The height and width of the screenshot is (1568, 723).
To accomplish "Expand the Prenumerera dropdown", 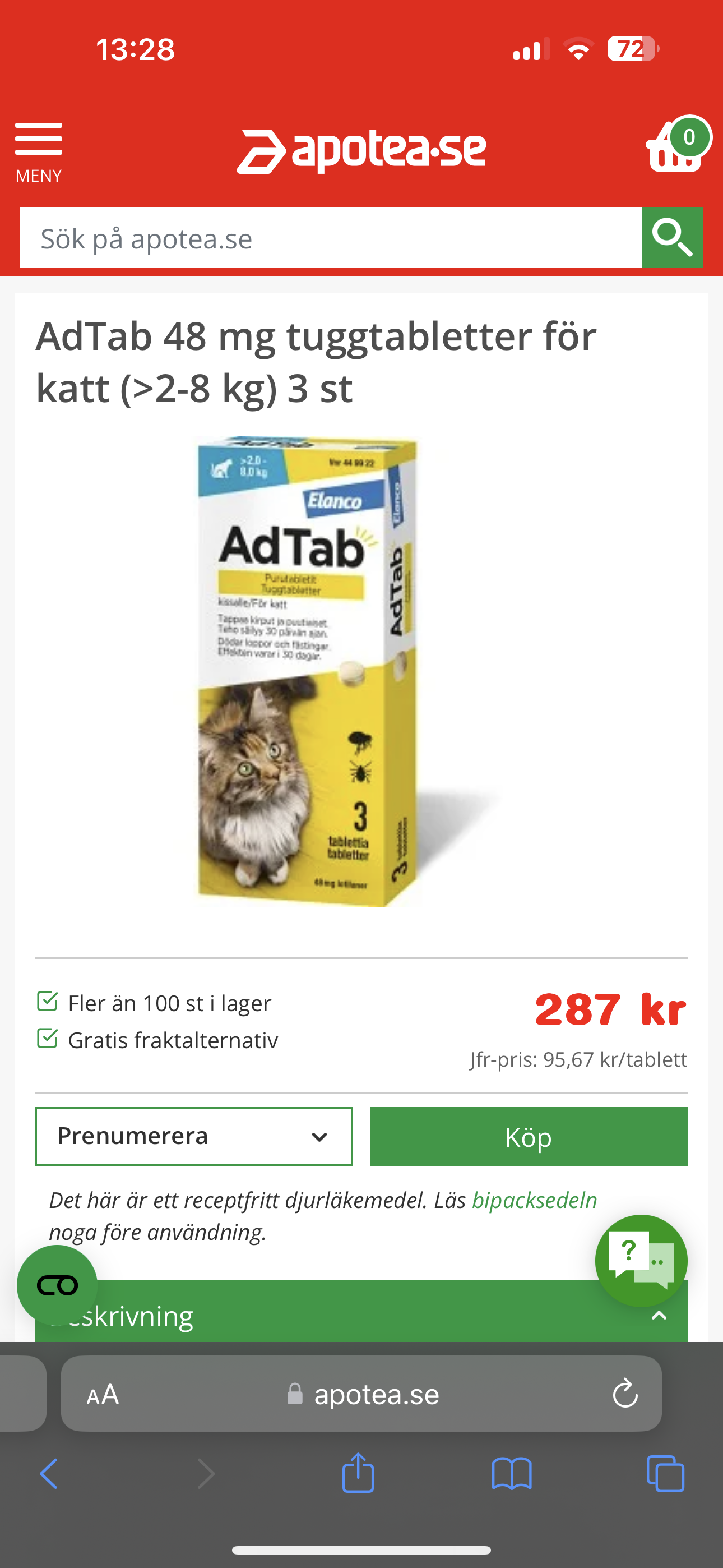I will click(193, 1136).
